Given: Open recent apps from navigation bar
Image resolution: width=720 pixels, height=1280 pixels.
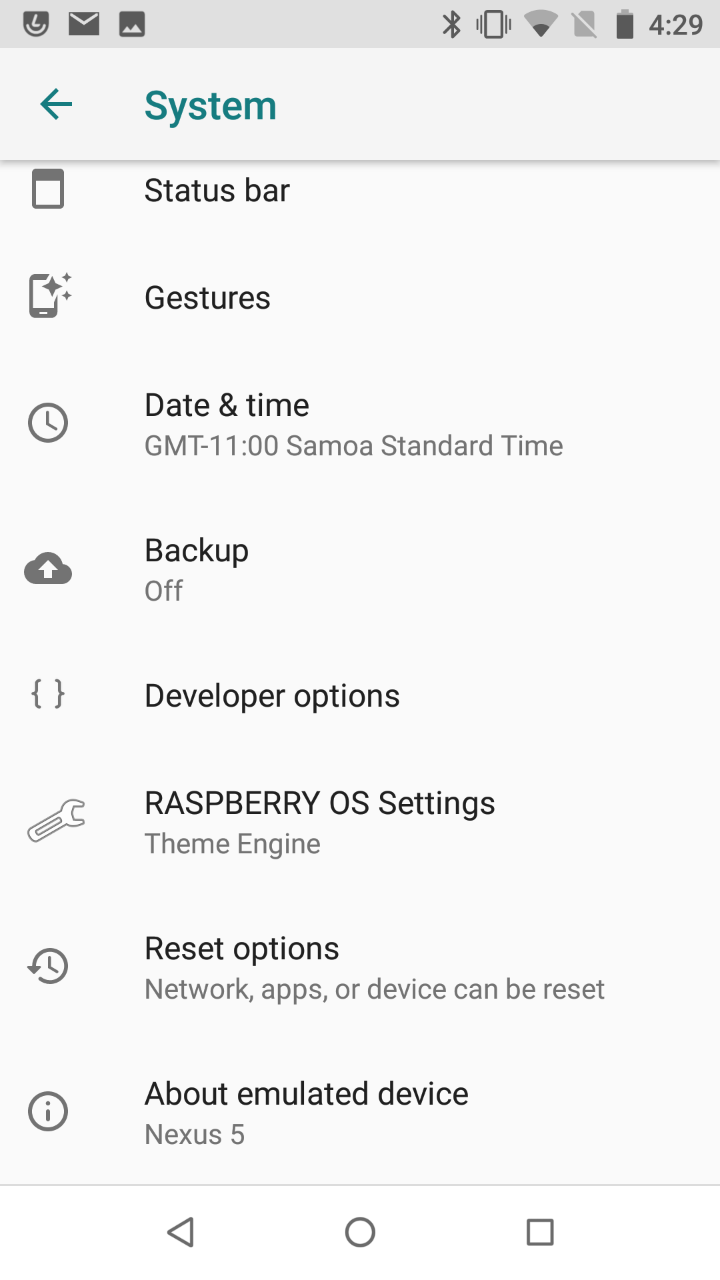Looking at the screenshot, I should pyautogui.click(x=540, y=1232).
